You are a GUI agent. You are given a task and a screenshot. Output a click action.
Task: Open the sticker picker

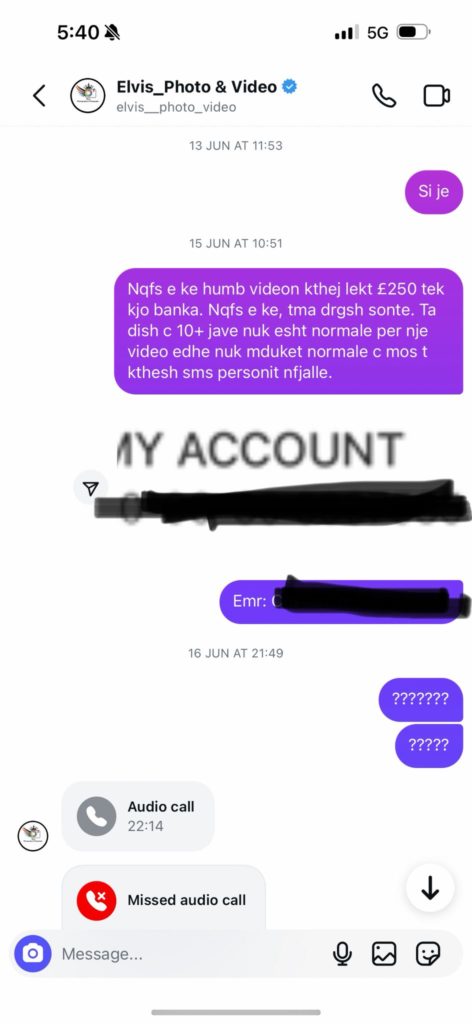click(x=428, y=954)
